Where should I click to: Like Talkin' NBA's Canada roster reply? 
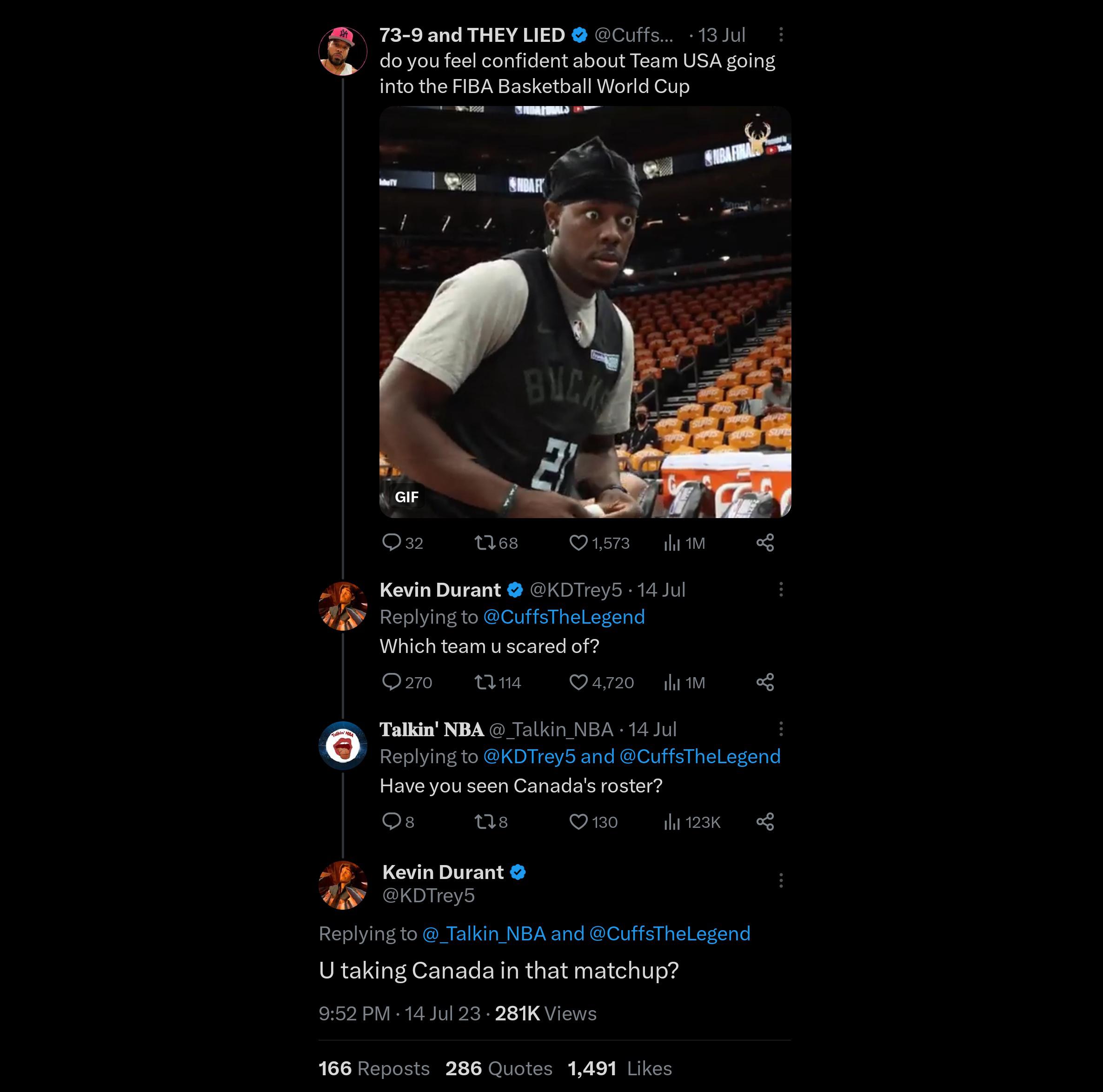point(578,821)
